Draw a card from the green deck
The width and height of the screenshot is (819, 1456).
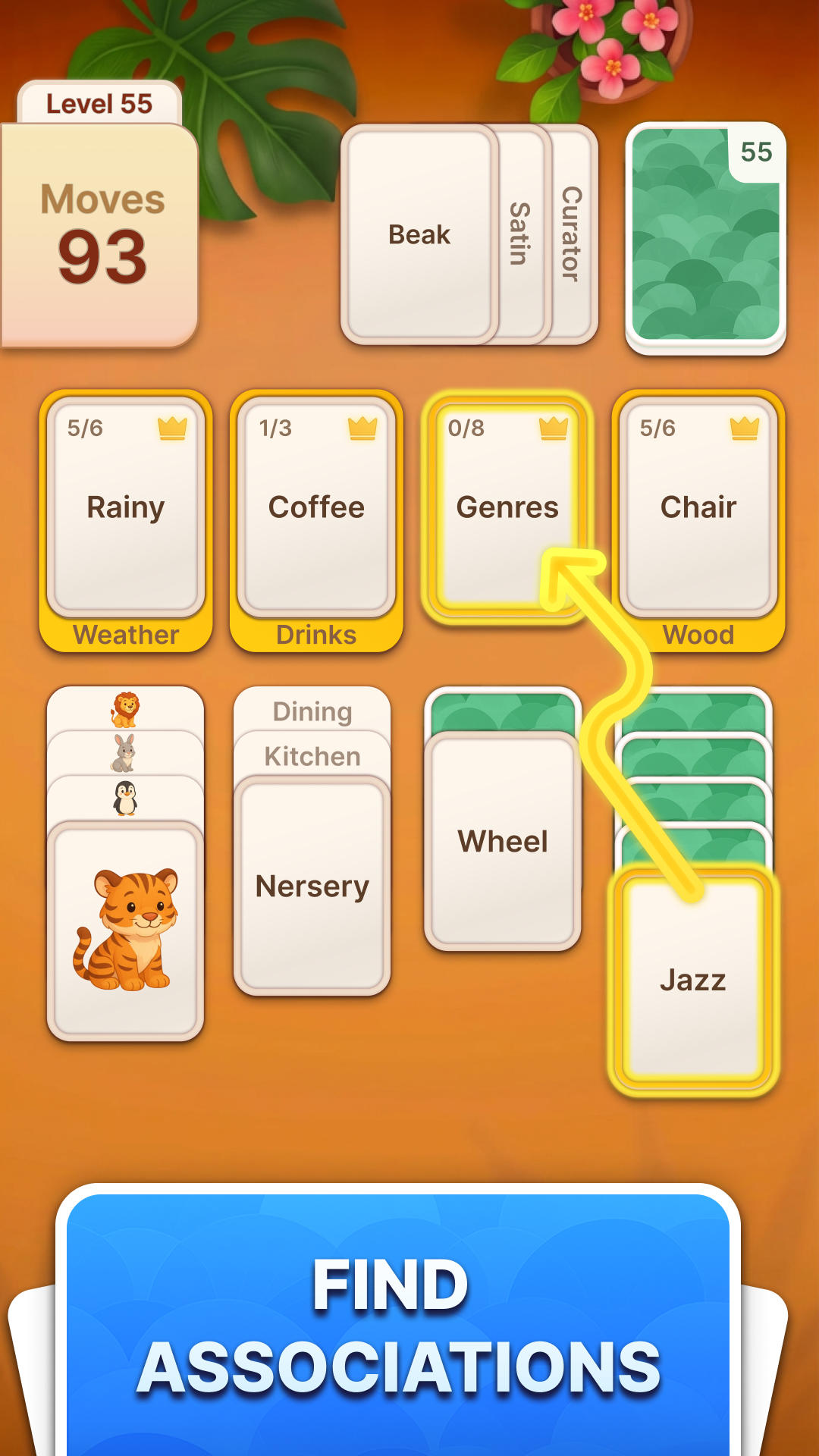pyautogui.click(x=705, y=237)
